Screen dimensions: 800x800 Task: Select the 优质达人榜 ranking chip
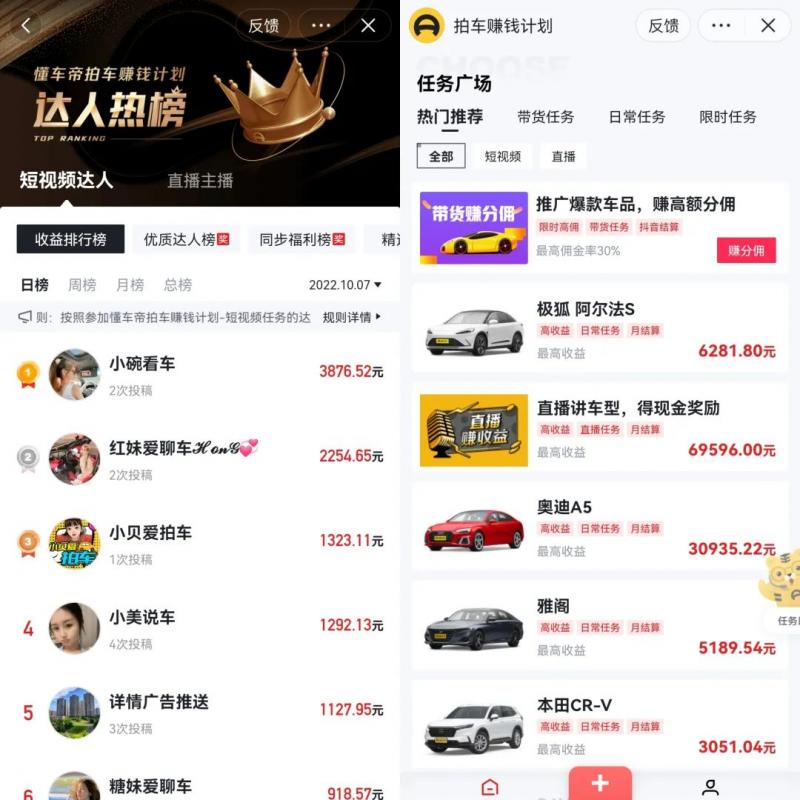point(186,239)
